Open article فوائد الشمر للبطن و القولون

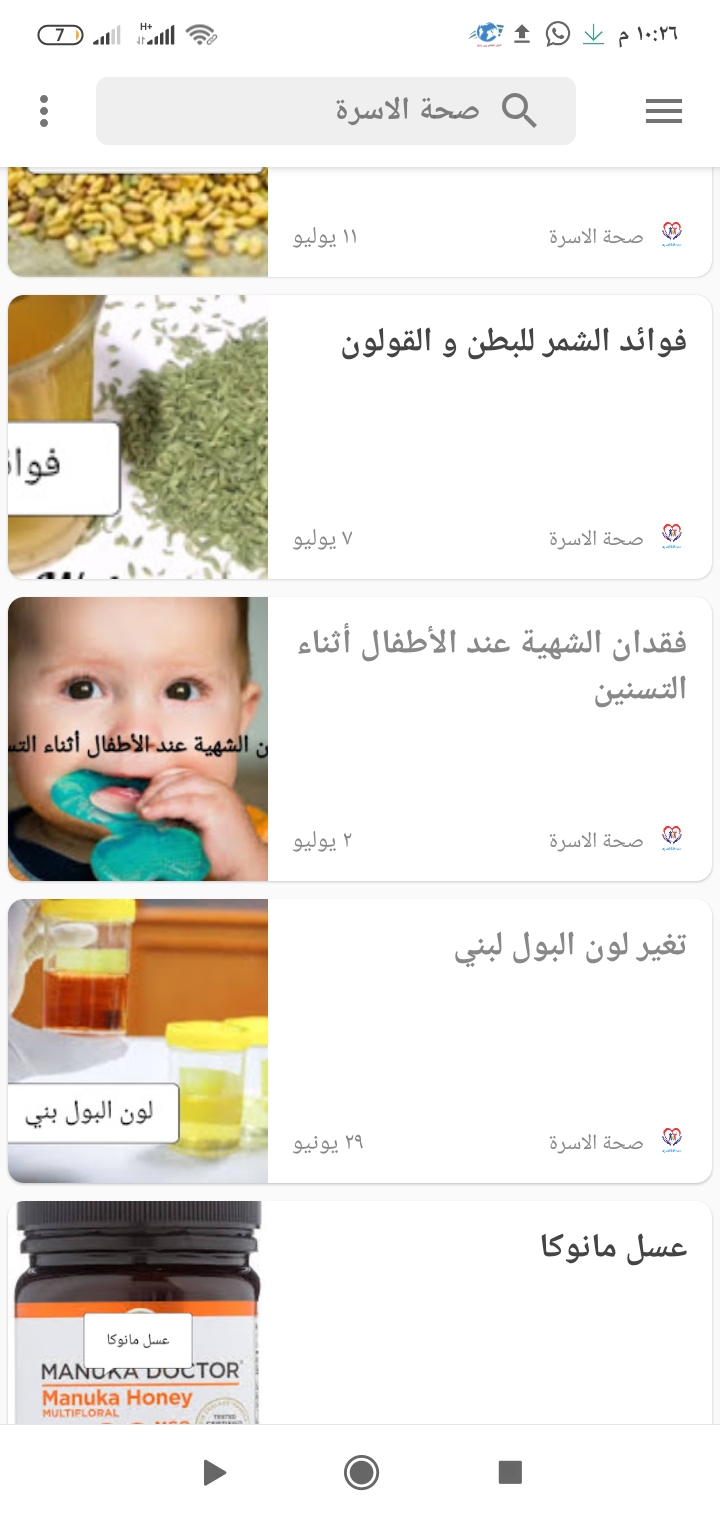click(x=514, y=342)
